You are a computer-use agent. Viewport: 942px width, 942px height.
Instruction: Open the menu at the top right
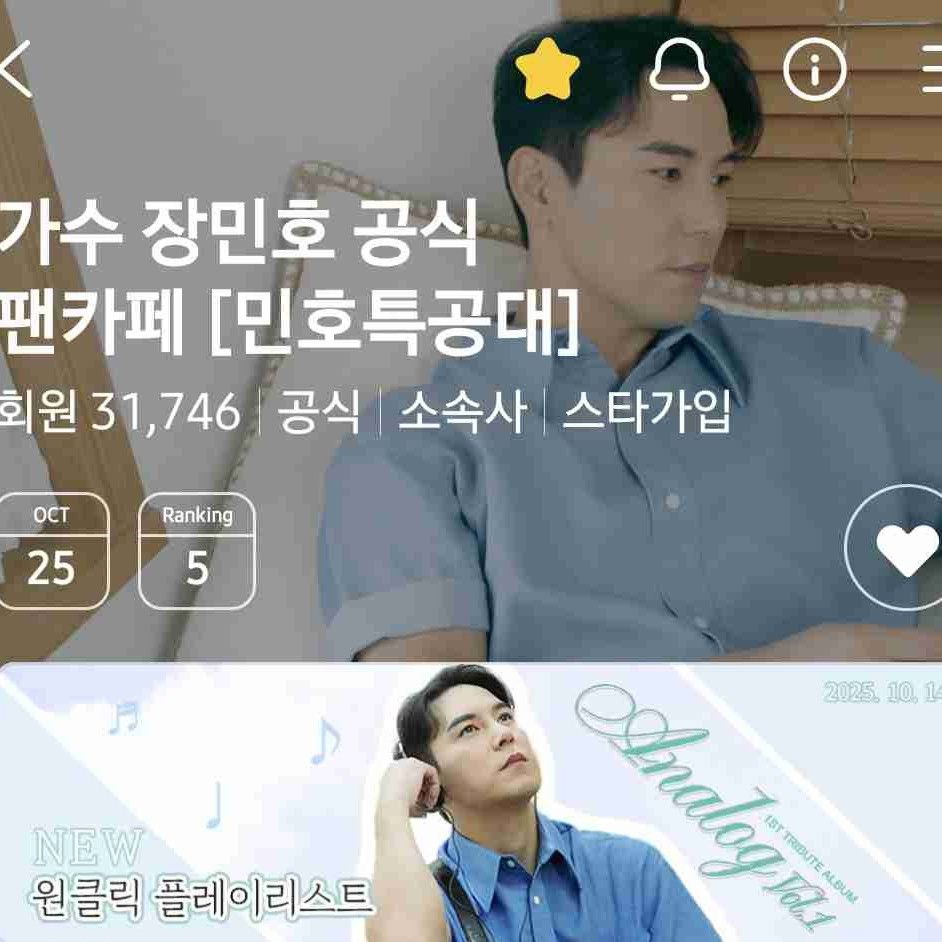(x=930, y=70)
